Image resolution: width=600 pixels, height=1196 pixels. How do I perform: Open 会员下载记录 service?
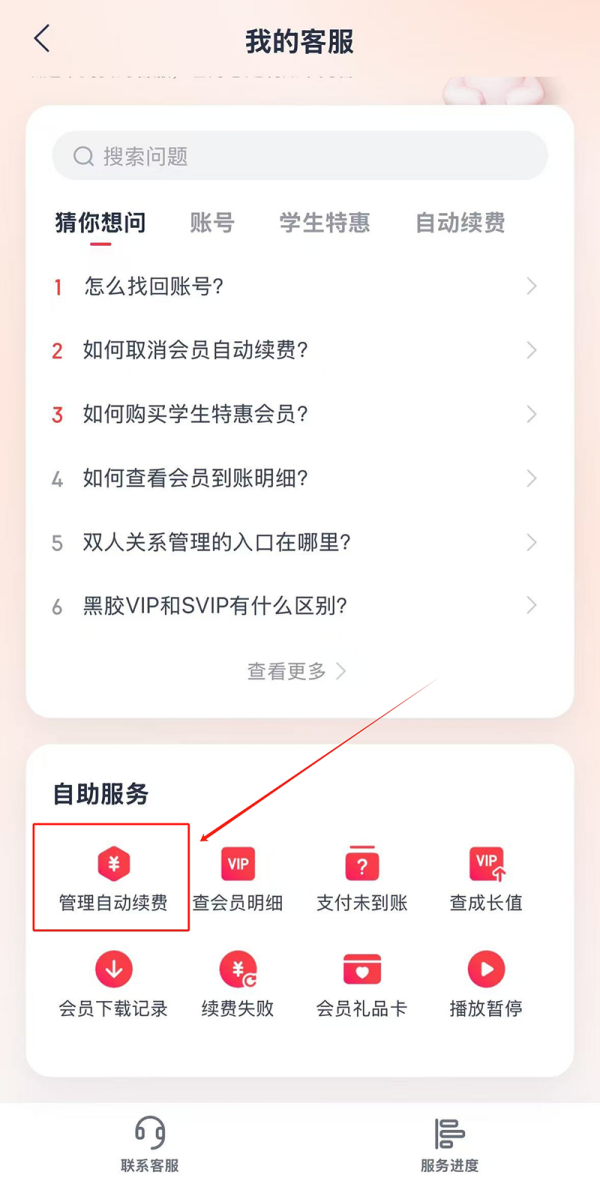pyautogui.click(x=113, y=984)
